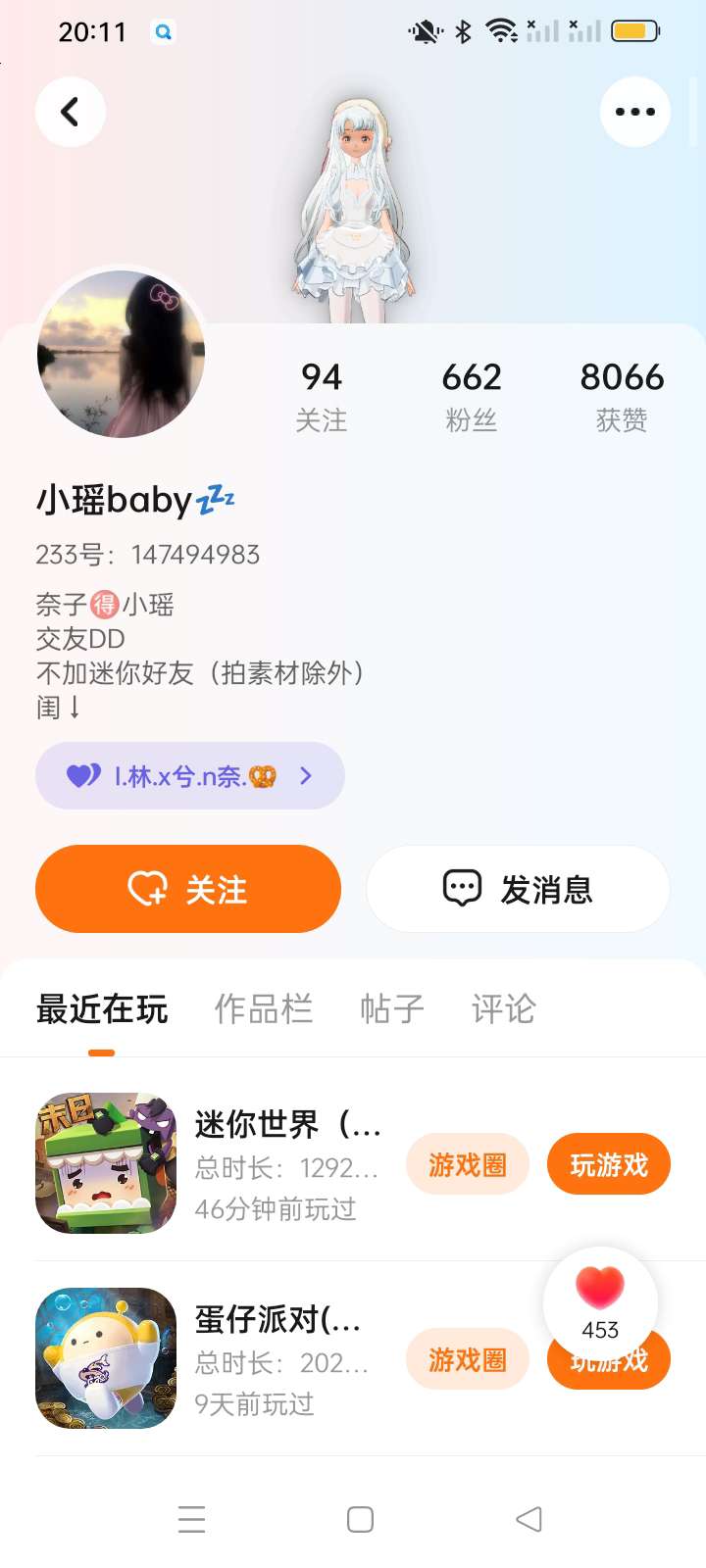Open the 94 关注 following list

pos(322,395)
